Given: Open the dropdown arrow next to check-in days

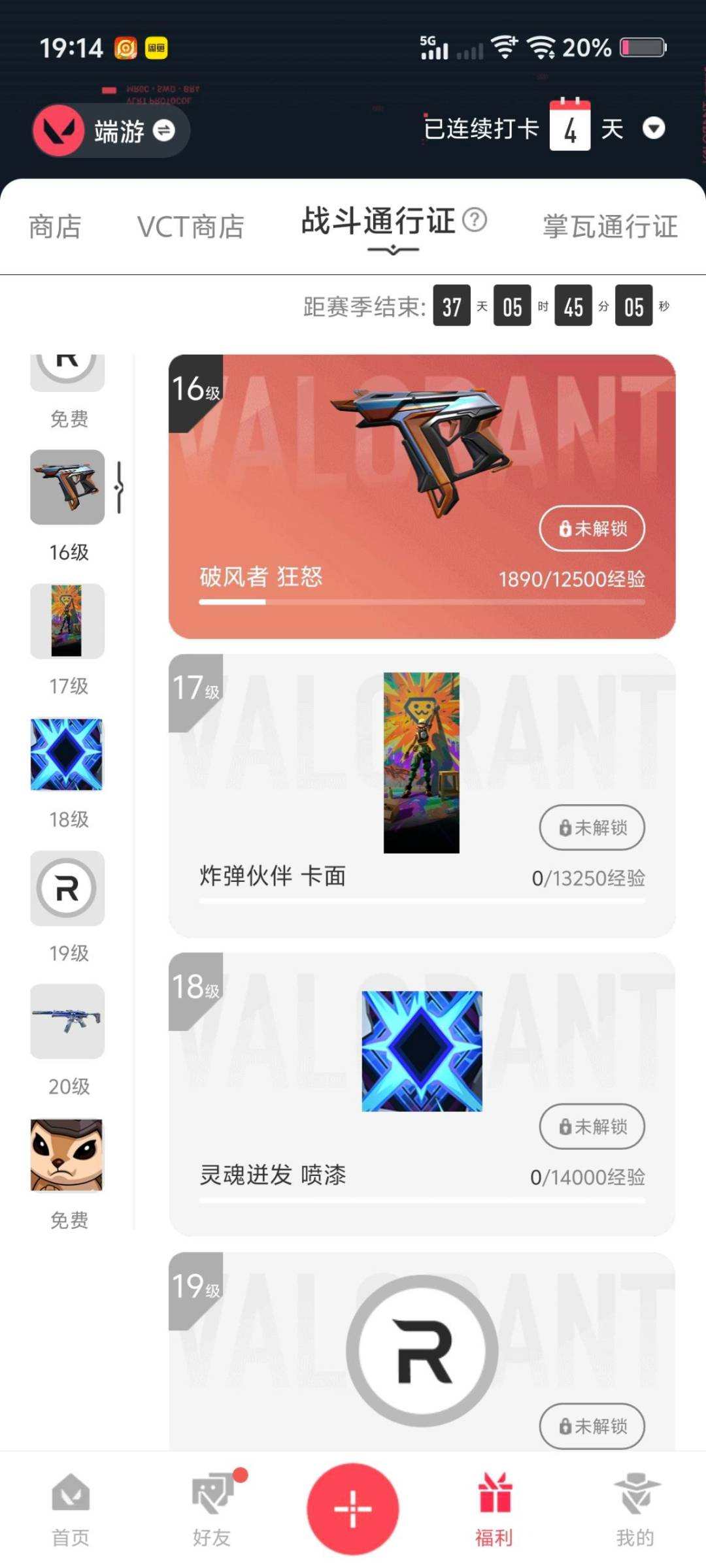Looking at the screenshot, I should 654,130.
